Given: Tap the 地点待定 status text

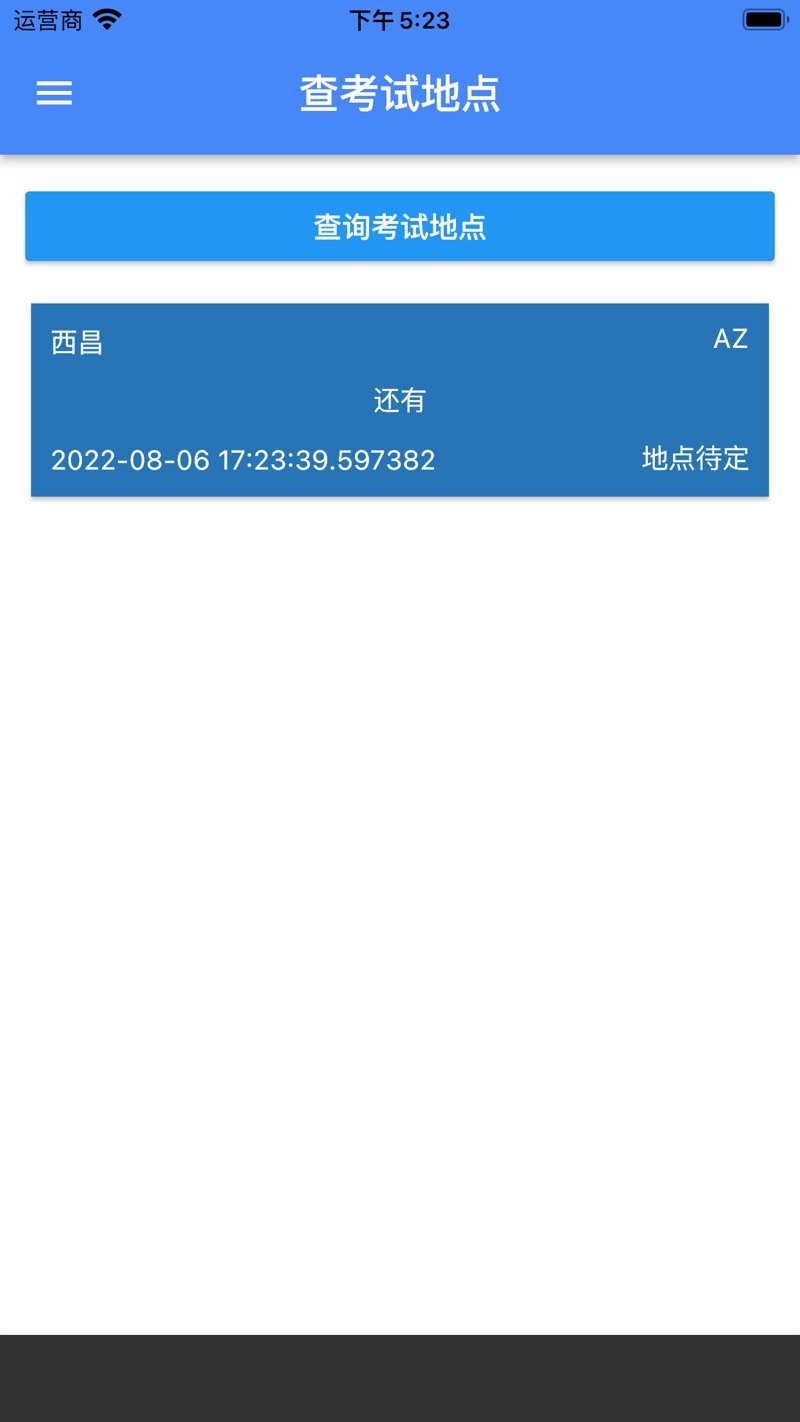Looking at the screenshot, I should [x=693, y=461].
